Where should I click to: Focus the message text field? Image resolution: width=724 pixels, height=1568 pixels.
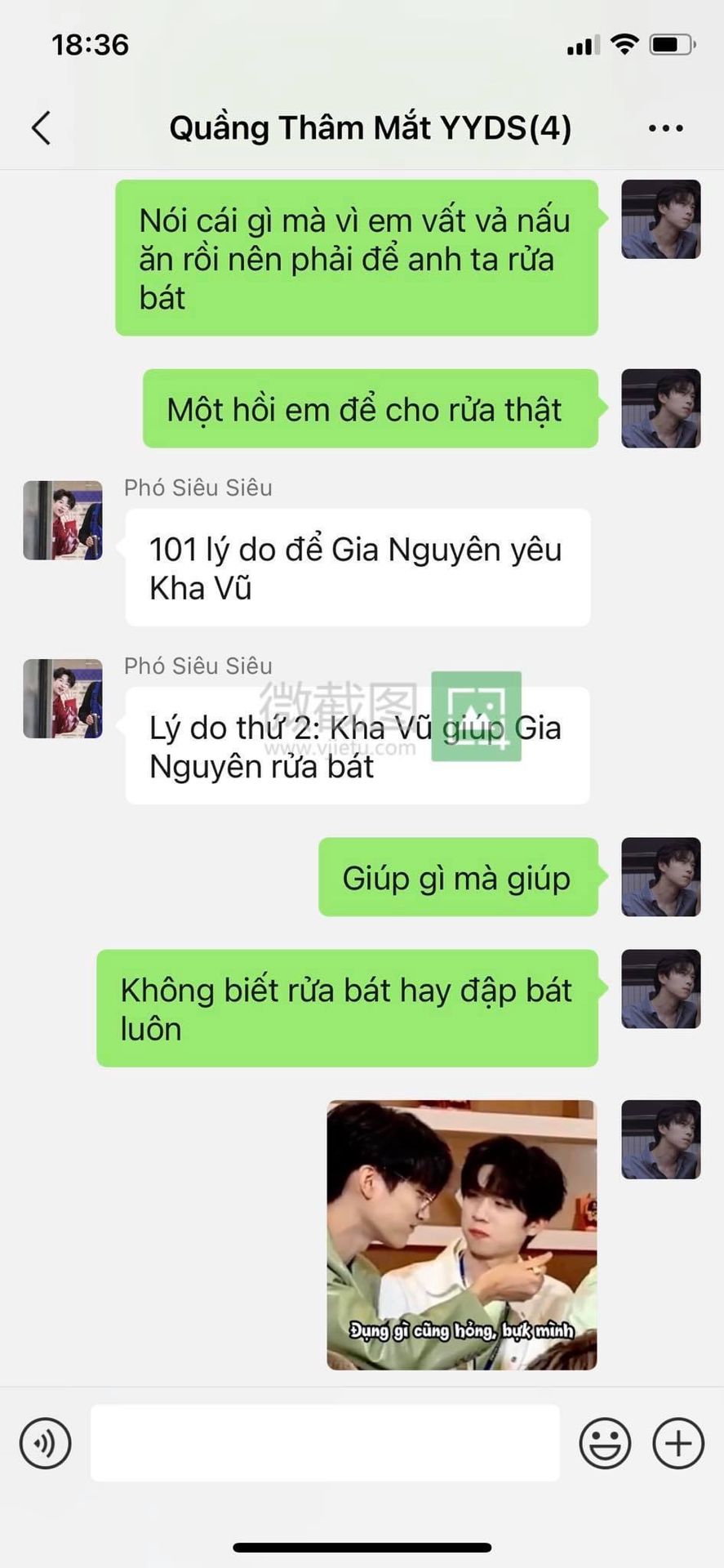pos(325,1443)
